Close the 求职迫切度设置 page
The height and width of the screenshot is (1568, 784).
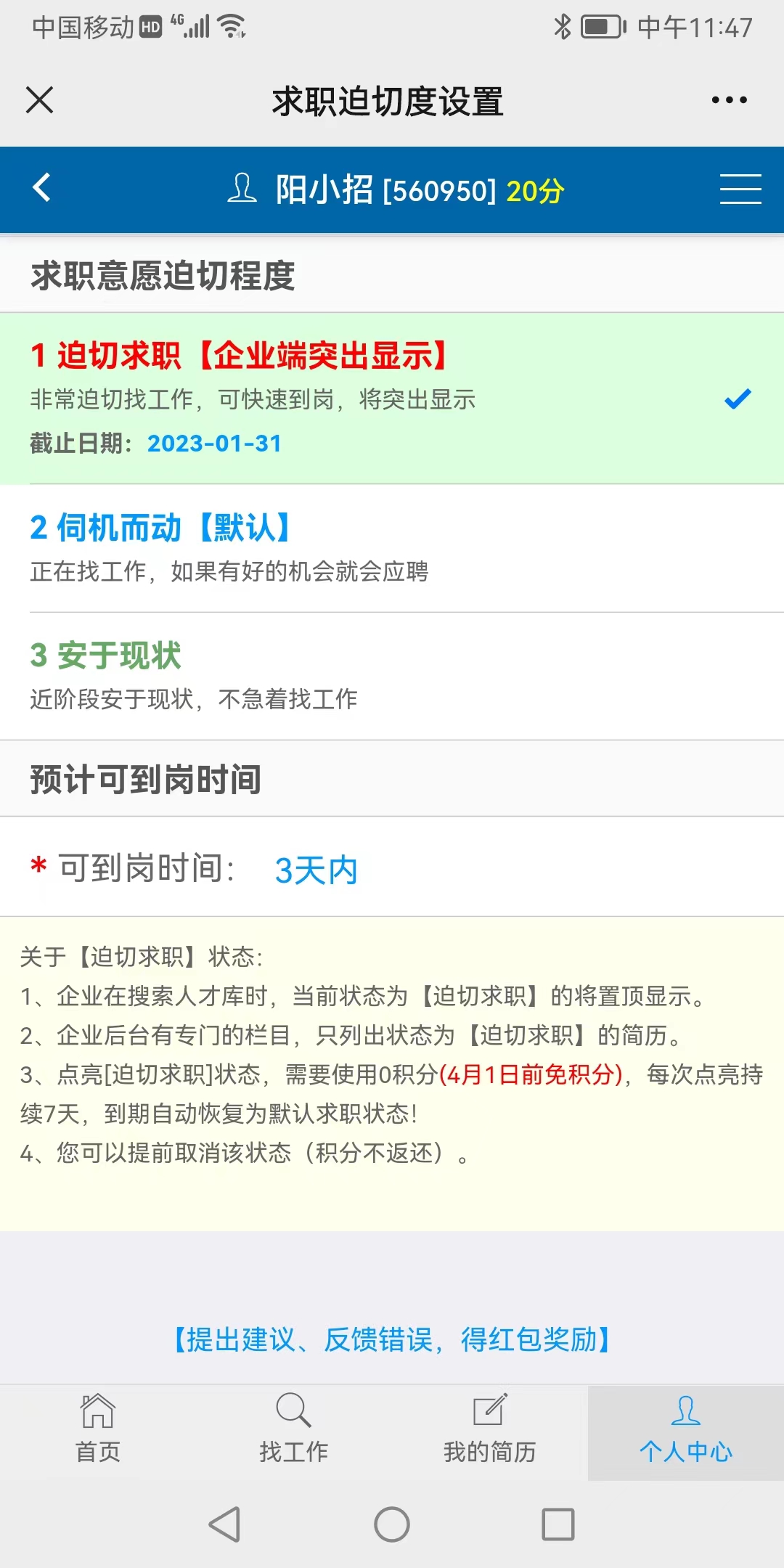[x=40, y=100]
